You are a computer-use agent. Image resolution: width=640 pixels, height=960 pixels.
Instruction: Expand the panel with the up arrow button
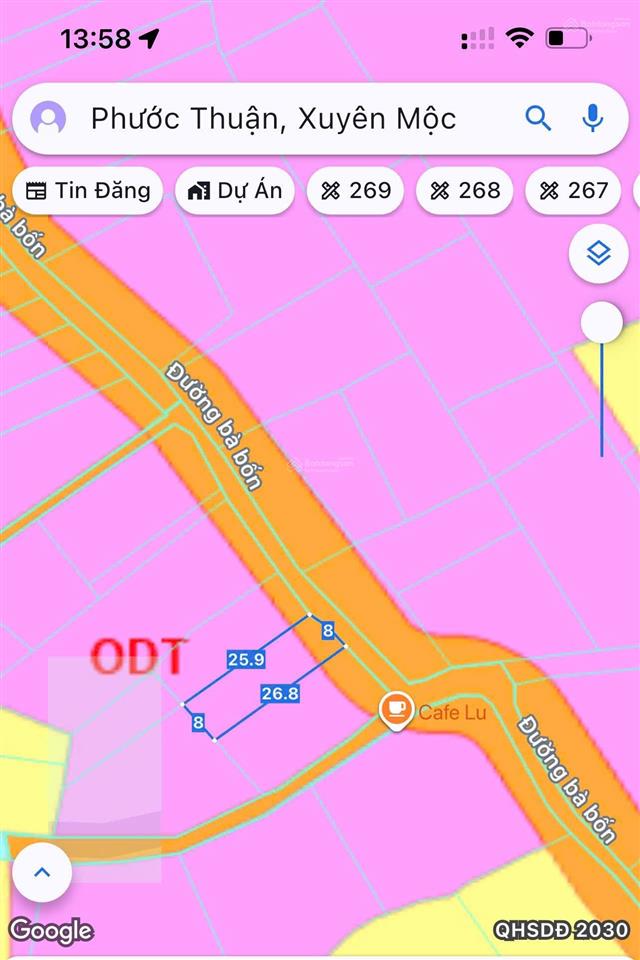coord(42,872)
